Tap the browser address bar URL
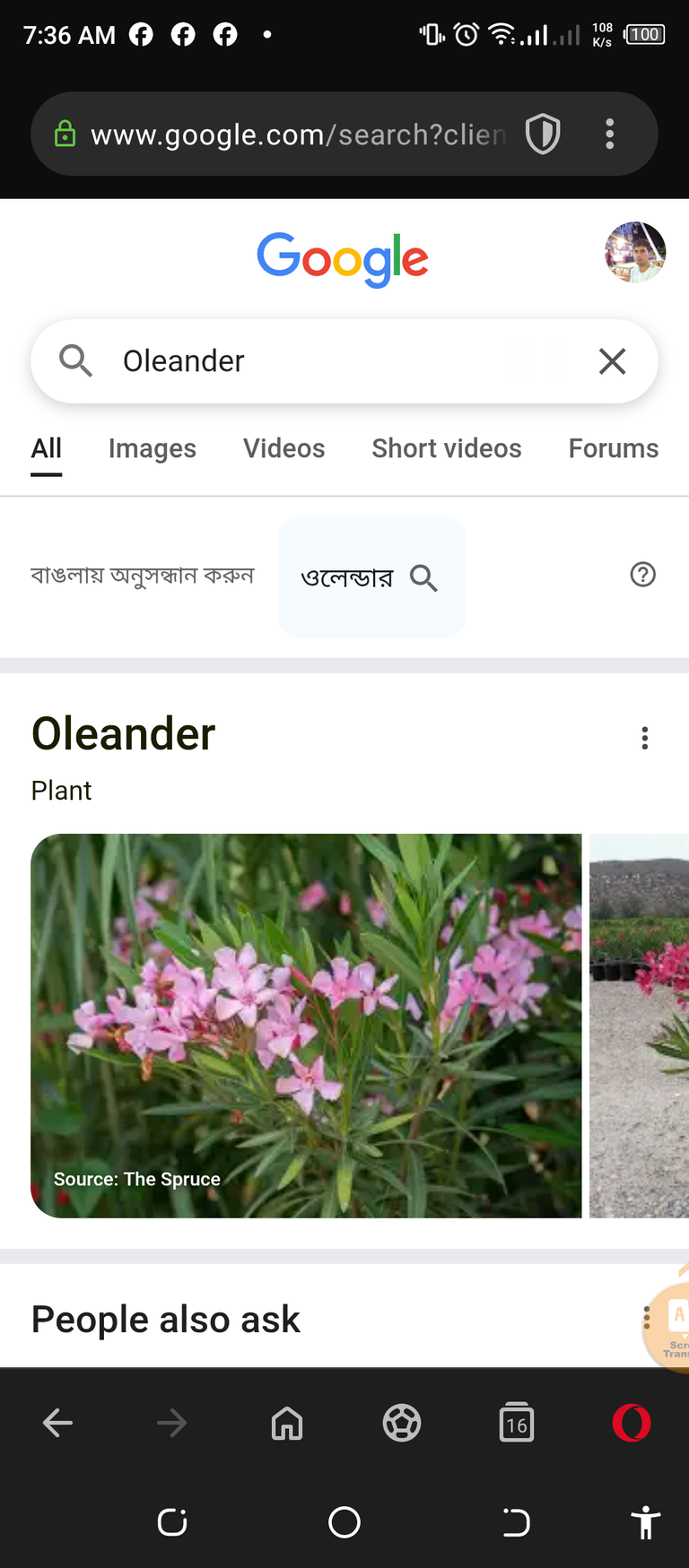Image resolution: width=689 pixels, height=1568 pixels. 298,134
